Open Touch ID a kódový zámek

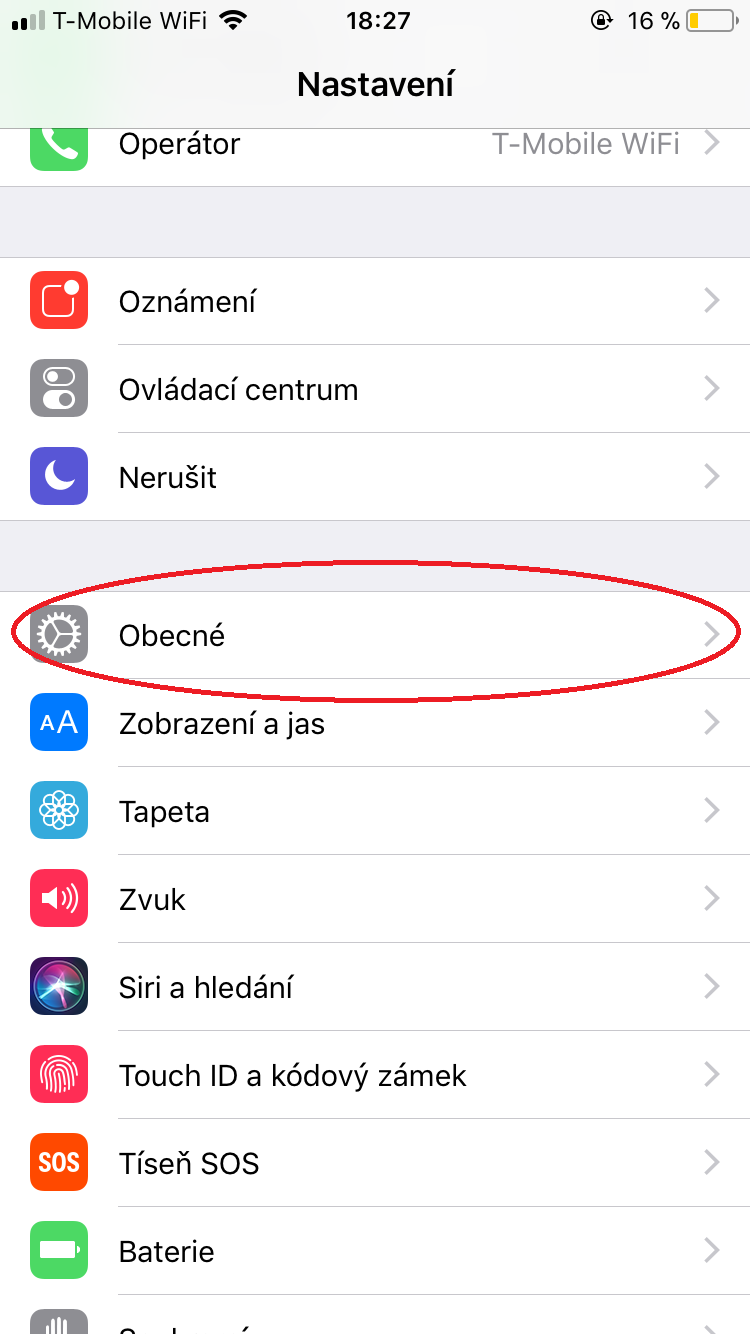click(375, 1075)
